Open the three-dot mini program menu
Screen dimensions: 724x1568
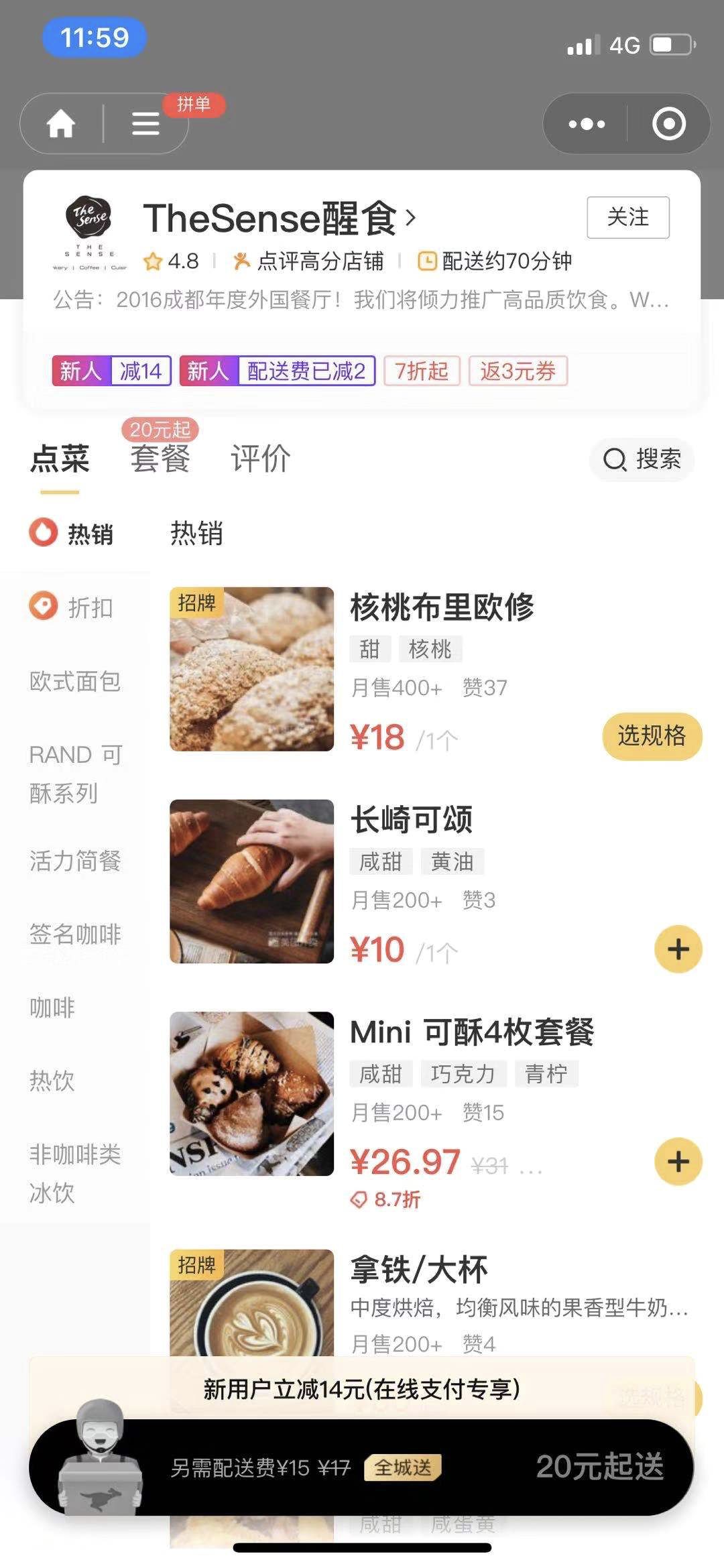tap(587, 124)
